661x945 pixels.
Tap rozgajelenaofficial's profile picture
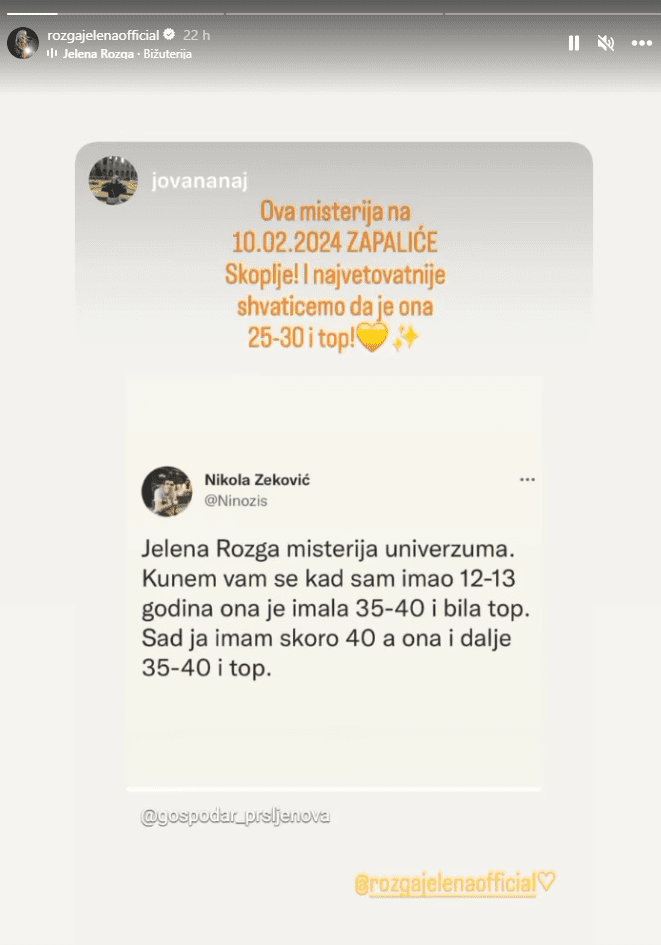23,43
